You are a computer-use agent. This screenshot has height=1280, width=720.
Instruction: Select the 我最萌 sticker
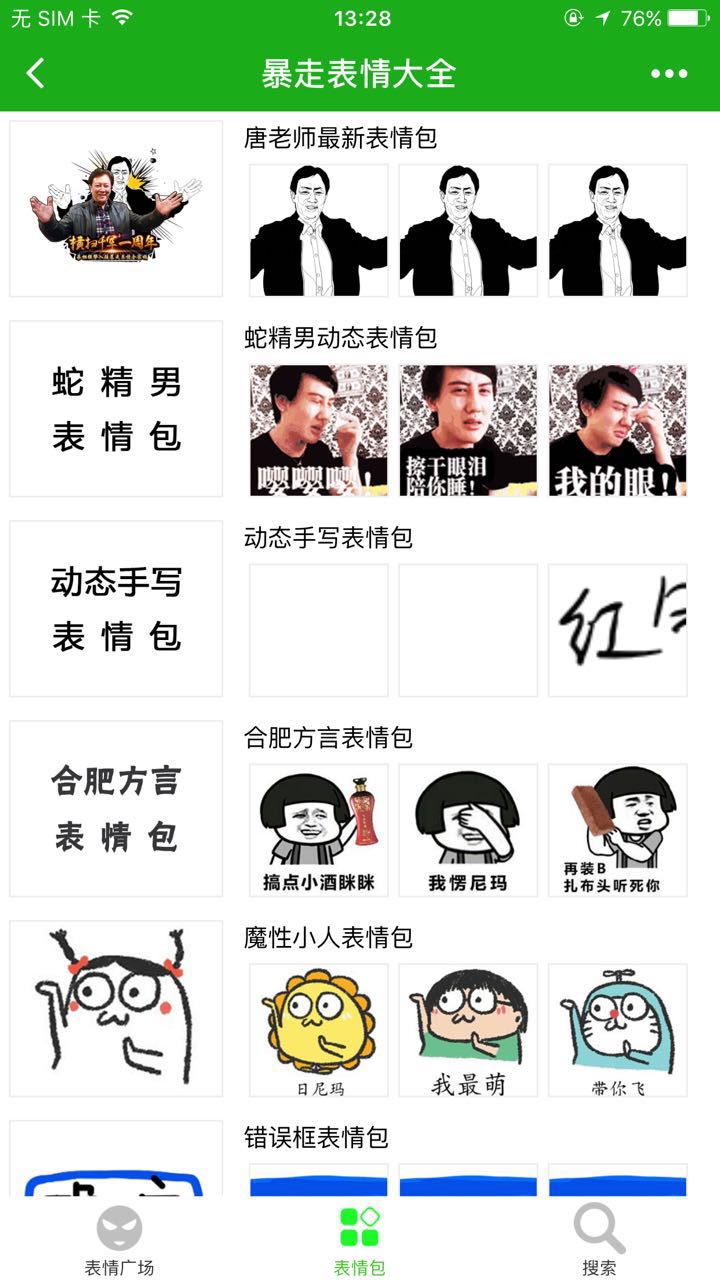[468, 1030]
